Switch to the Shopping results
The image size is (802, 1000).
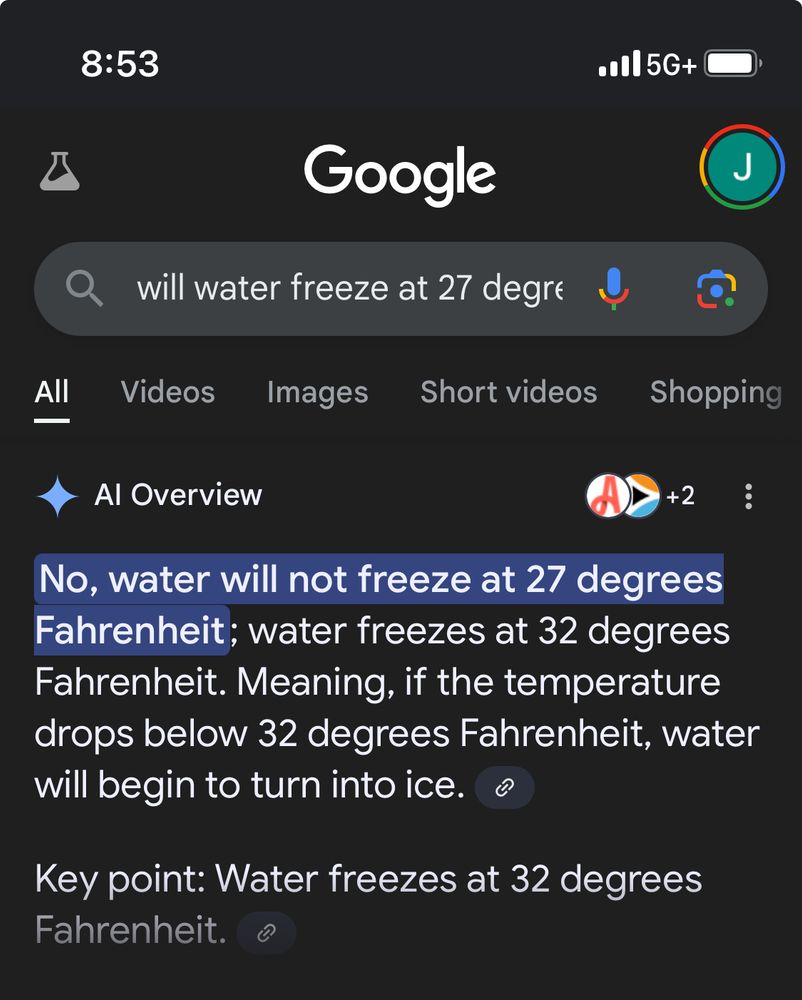716,392
